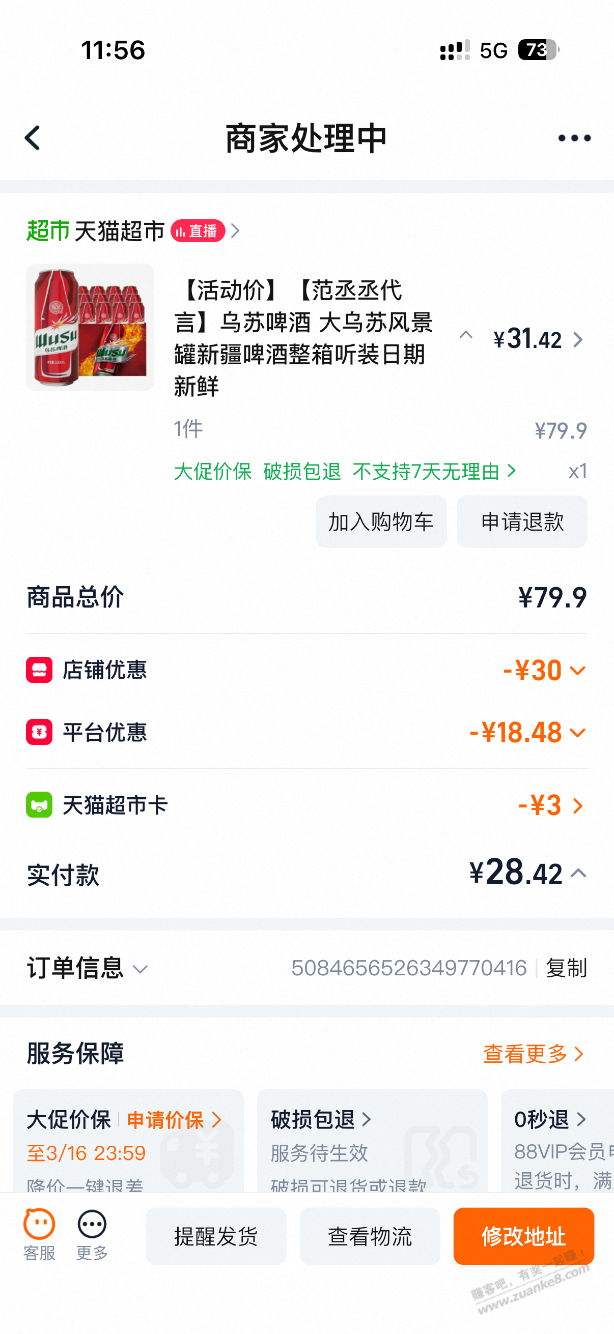Tap 查看更多 in 服务保障
Image resolution: width=614 pixels, height=1334 pixels.
coord(533,1053)
